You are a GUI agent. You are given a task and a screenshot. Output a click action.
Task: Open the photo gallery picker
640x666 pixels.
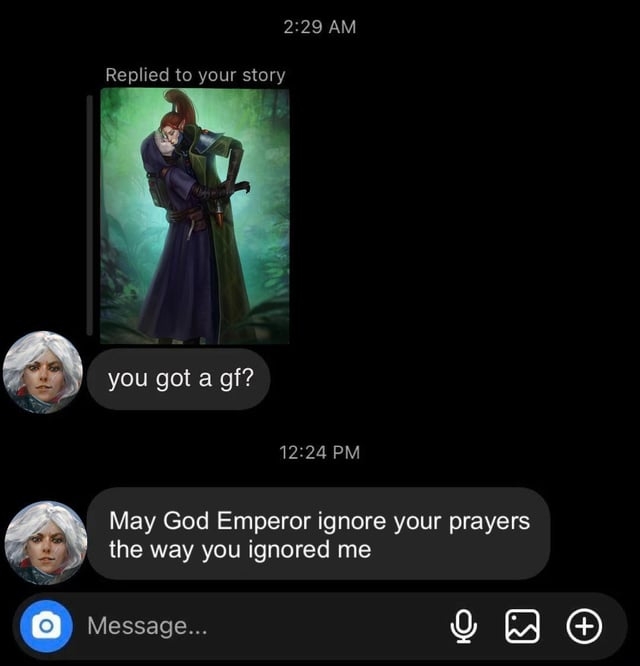pos(523,626)
